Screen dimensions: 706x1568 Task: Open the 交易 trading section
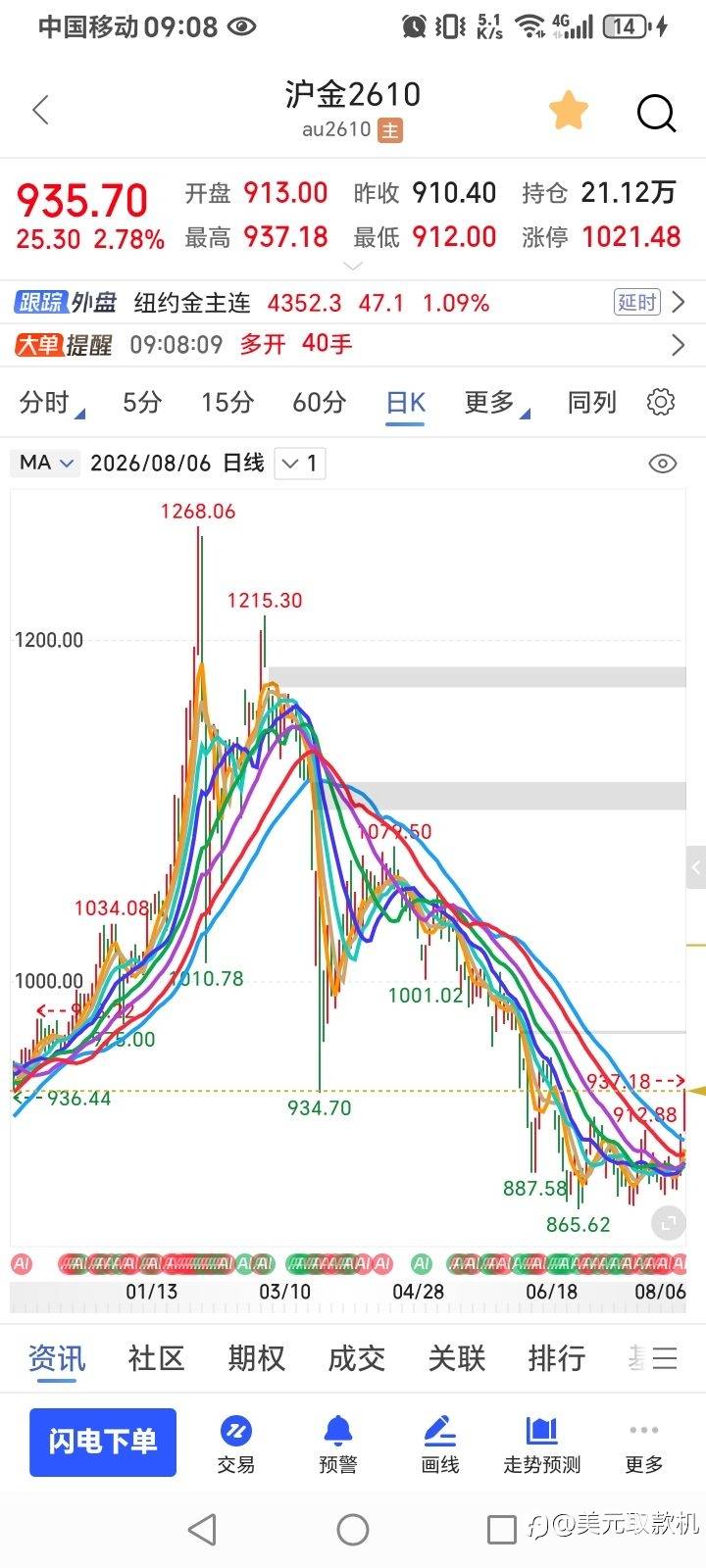[236, 1445]
